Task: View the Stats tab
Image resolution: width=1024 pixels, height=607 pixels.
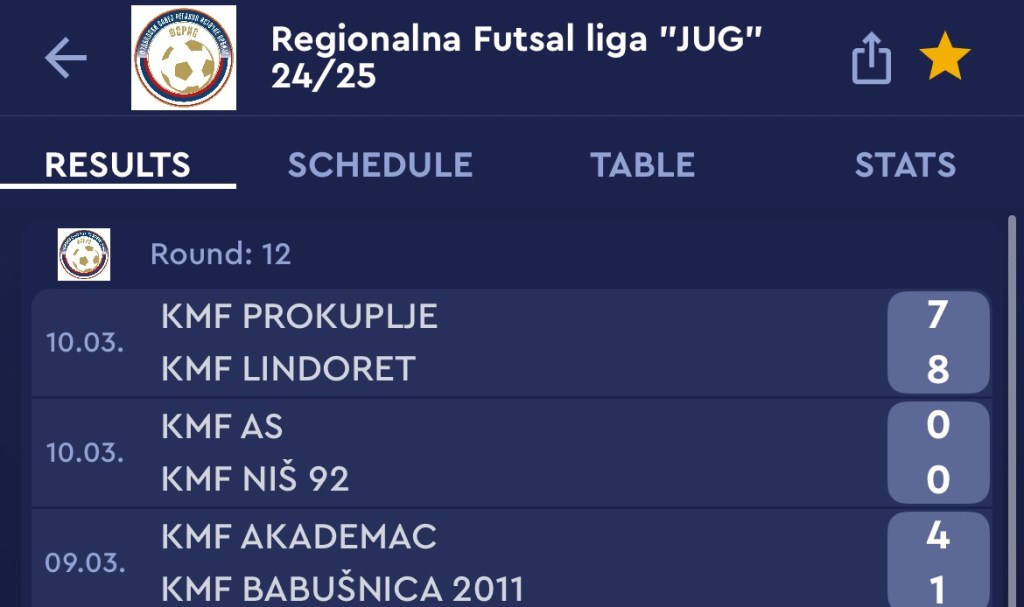Action: 905,165
